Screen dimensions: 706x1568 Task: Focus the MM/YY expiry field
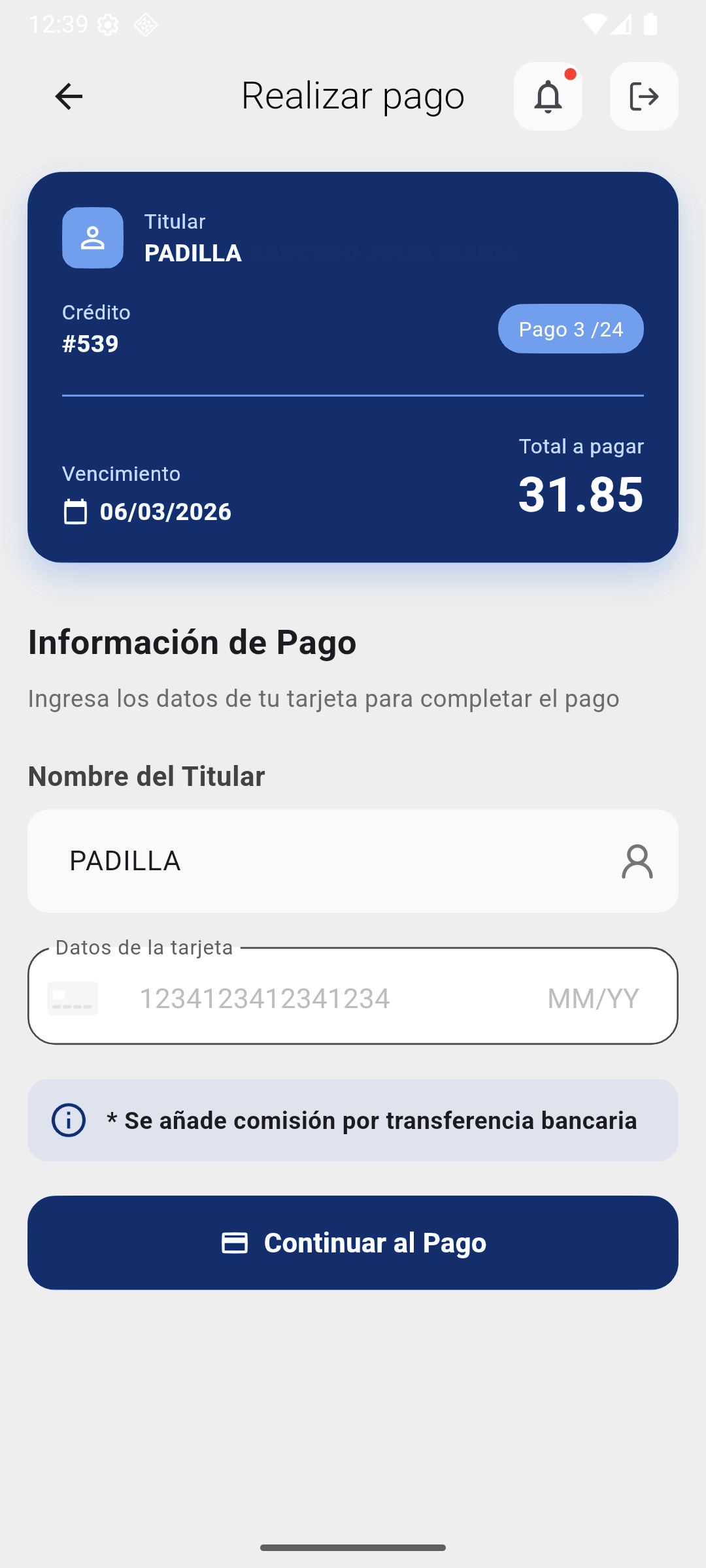click(x=593, y=998)
